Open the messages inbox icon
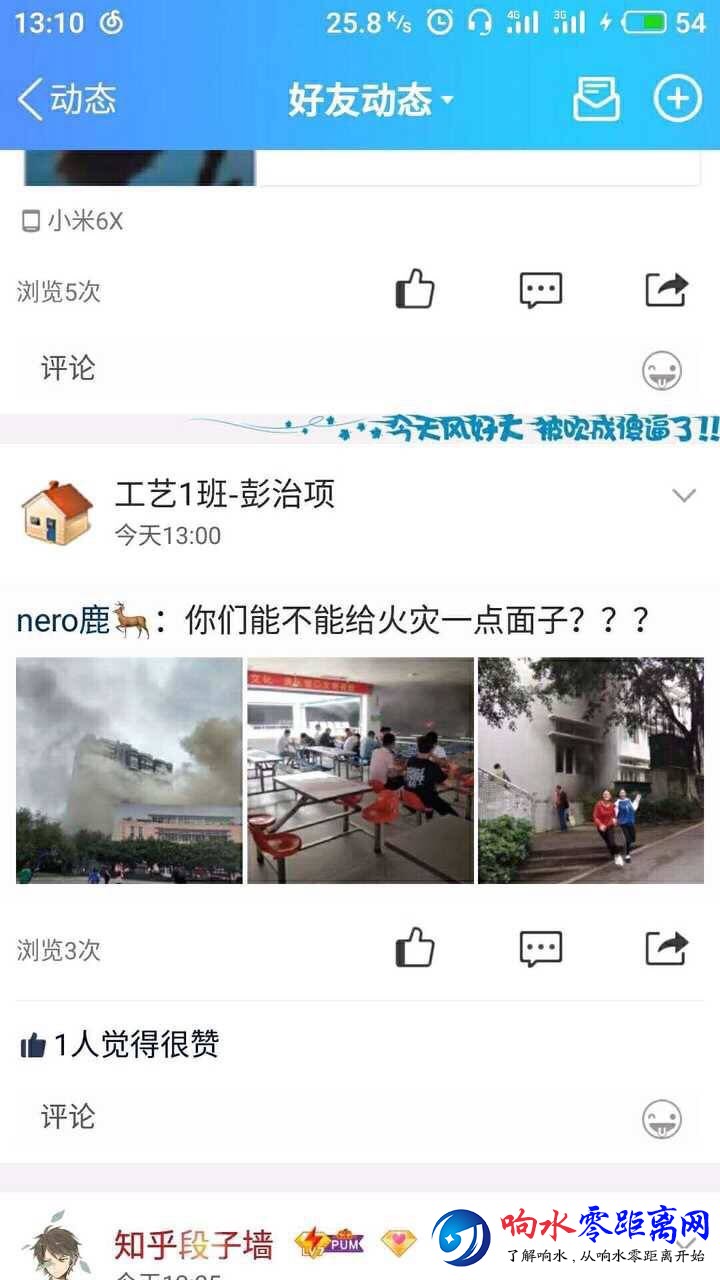Screen dimensions: 720x1280 596,99
